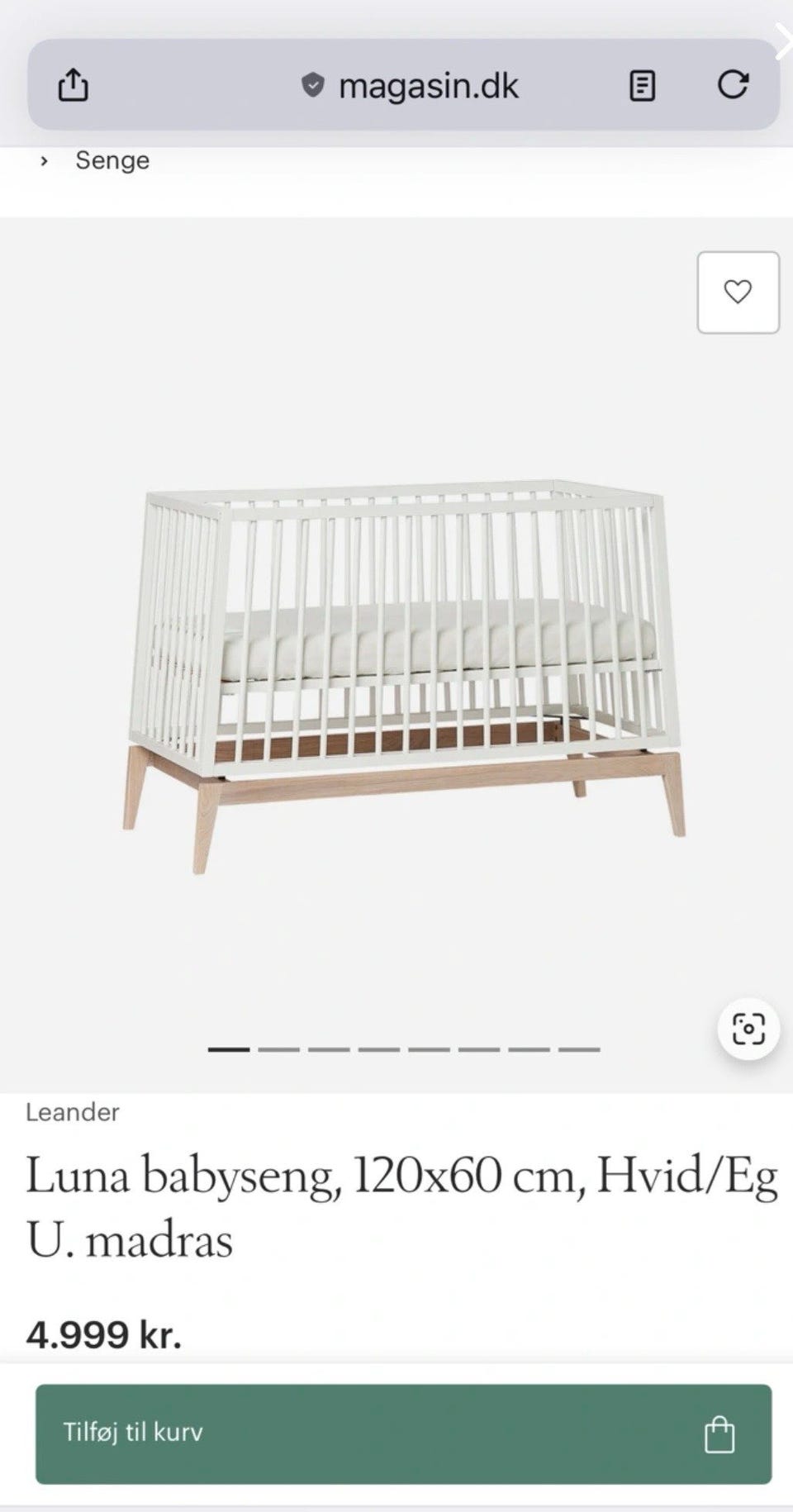
Task: Tap the magasin.dk address field
Action: tap(410, 85)
